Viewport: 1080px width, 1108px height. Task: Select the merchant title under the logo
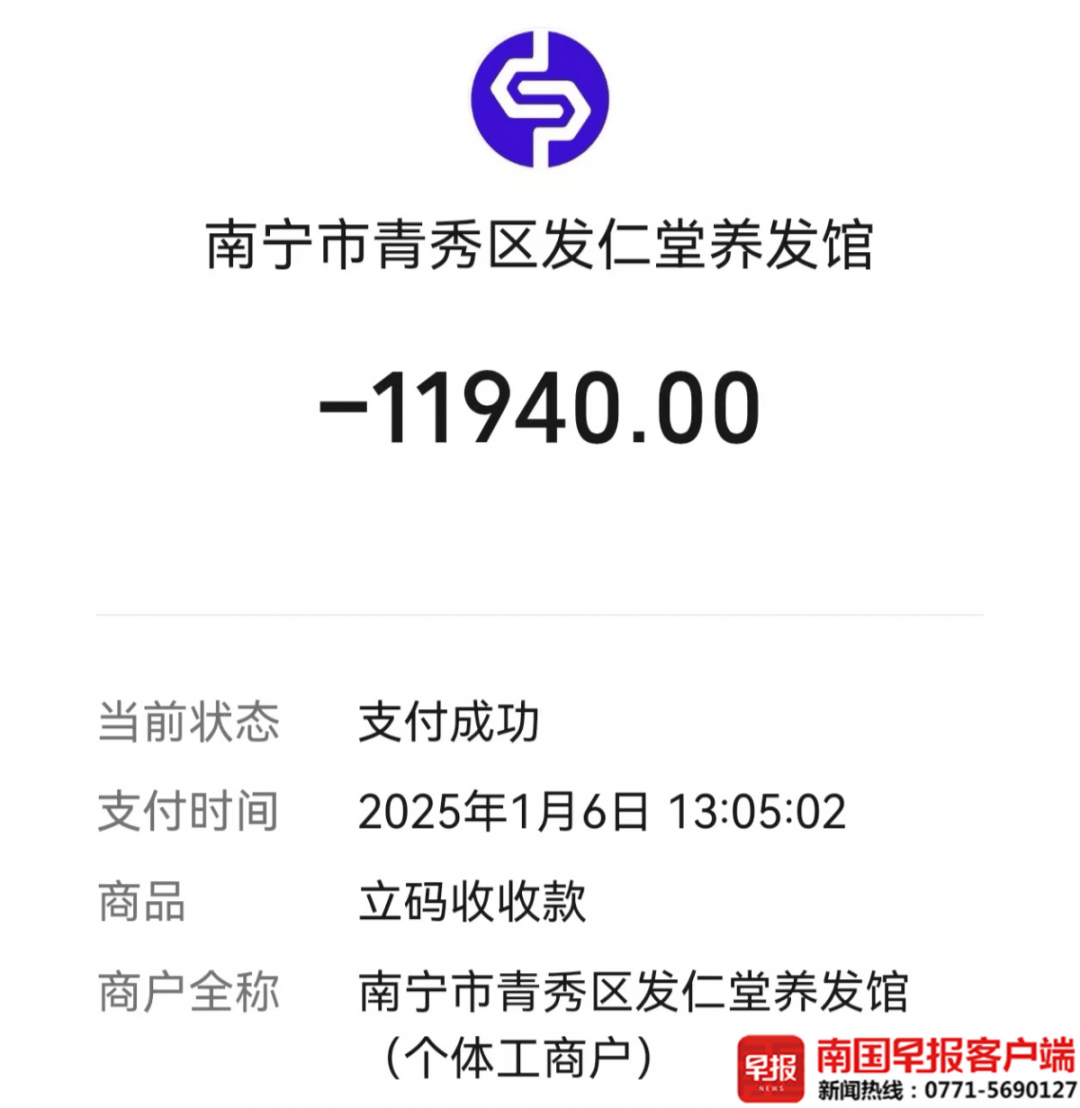(x=540, y=243)
